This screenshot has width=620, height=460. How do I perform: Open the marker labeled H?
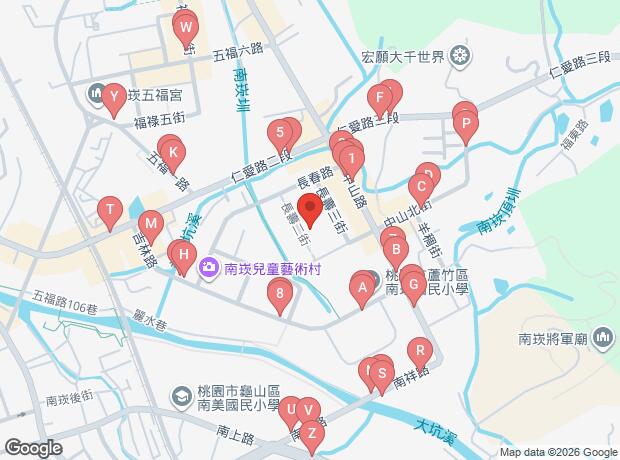(x=184, y=259)
